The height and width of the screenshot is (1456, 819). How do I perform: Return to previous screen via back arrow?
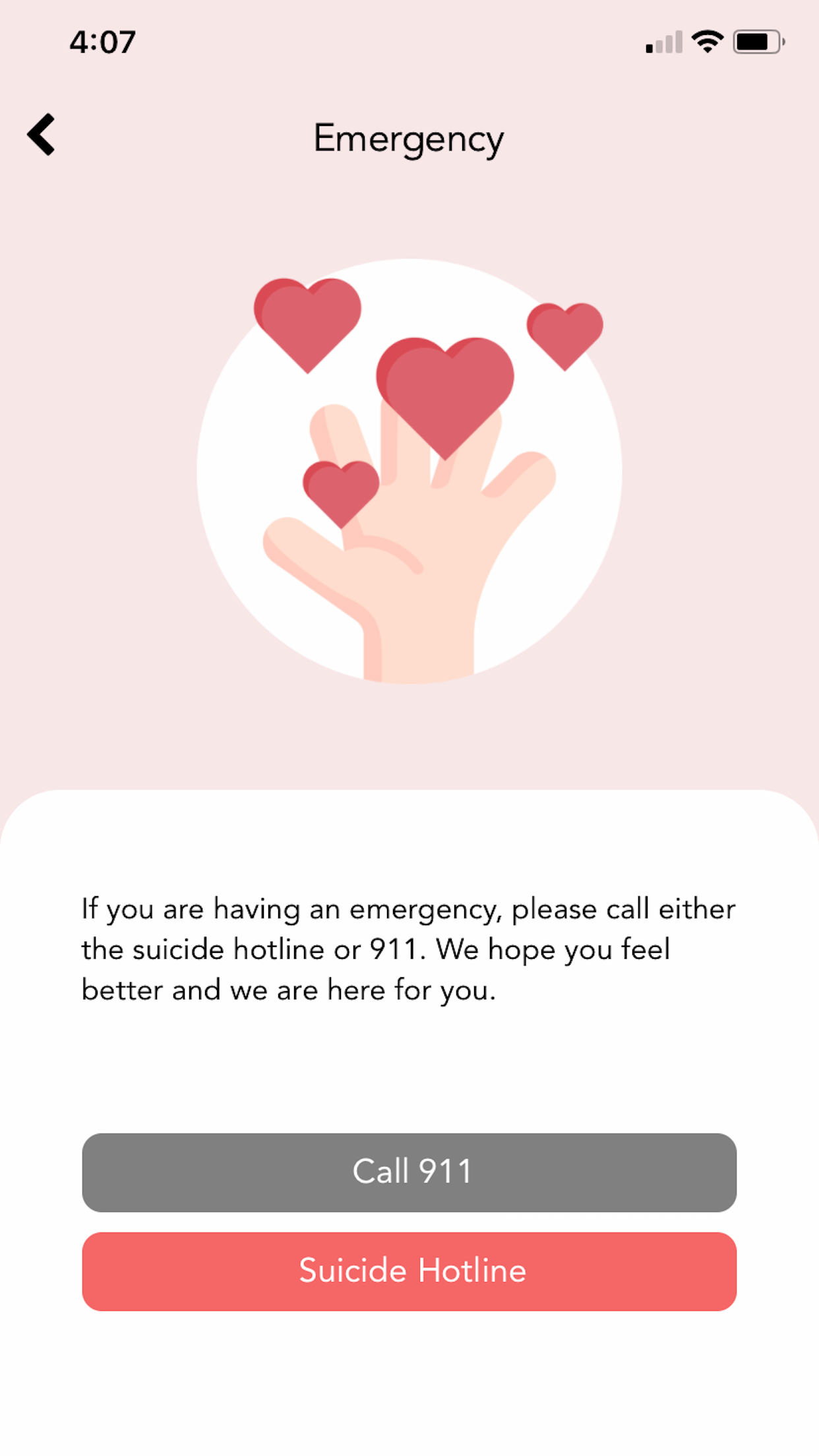tap(42, 135)
